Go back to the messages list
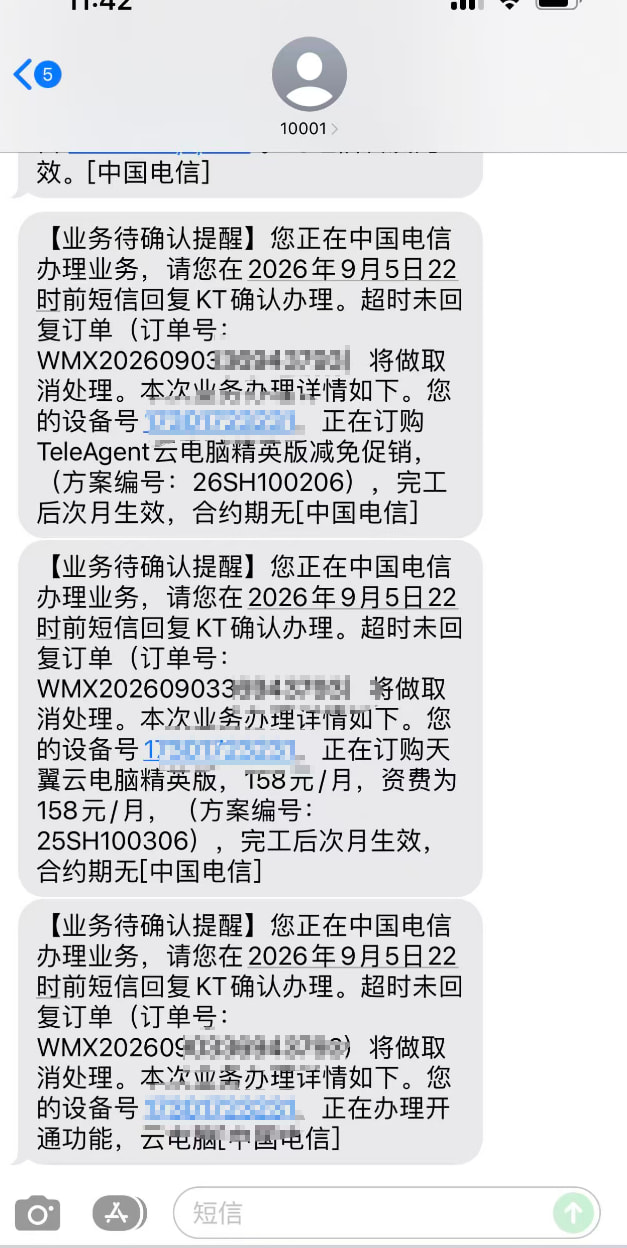This screenshot has width=627, height=1248. point(37,74)
